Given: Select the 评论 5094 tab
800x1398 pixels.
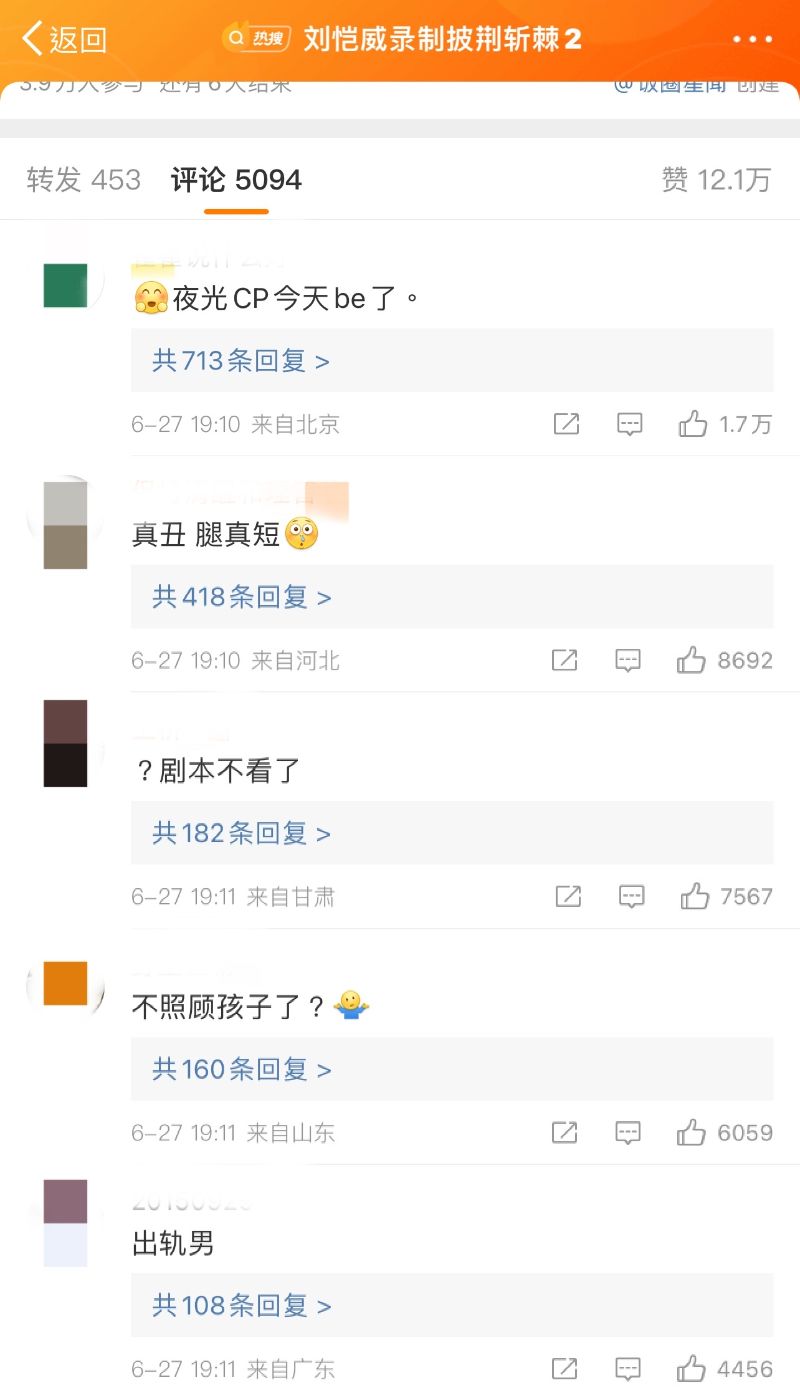Looking at the screenshot, I should click(x=236, y=180).
